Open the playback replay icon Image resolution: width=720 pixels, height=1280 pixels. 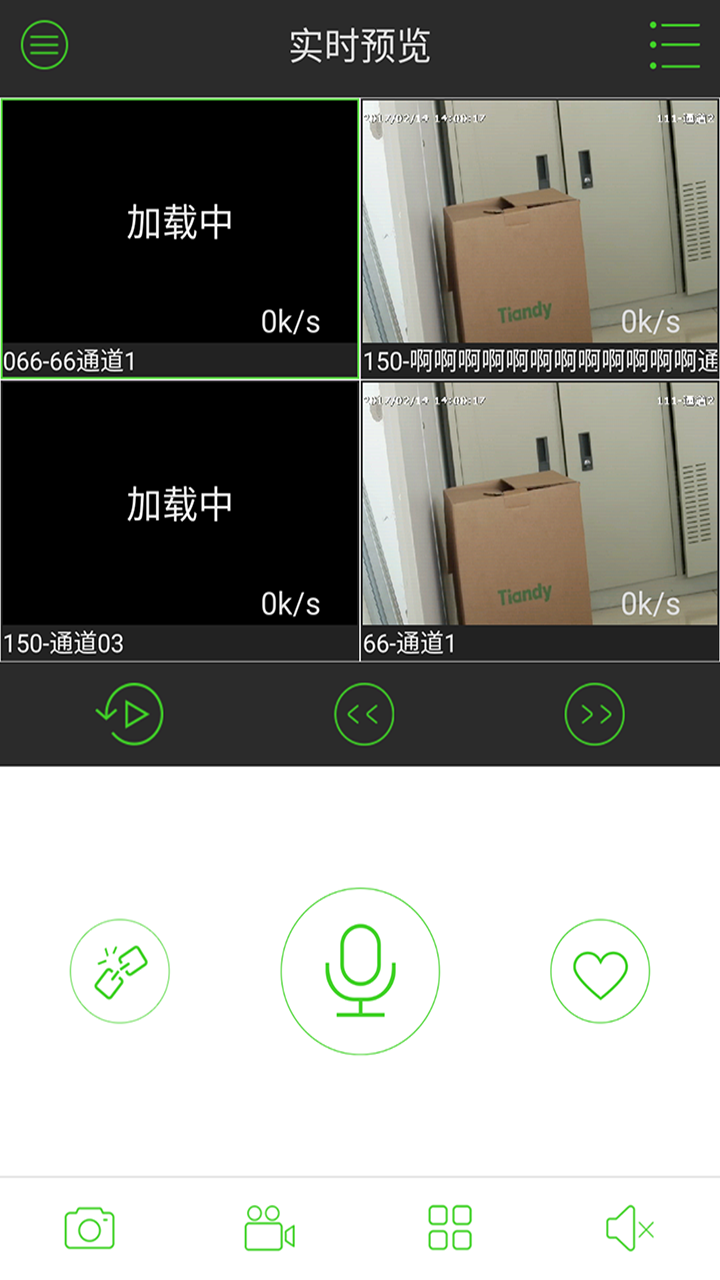[x=129, y=714]
